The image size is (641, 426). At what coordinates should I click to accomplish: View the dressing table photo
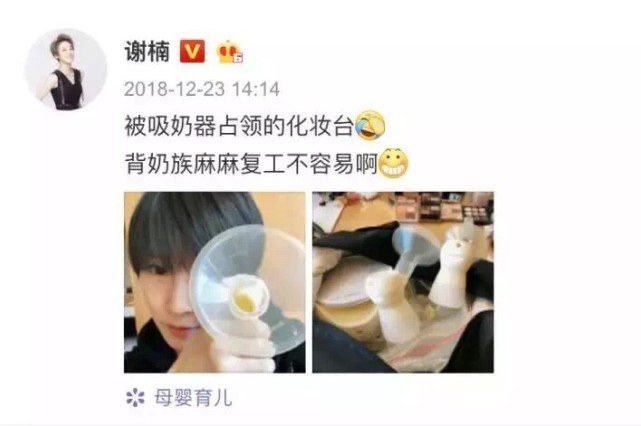click(x=402, y=282)
